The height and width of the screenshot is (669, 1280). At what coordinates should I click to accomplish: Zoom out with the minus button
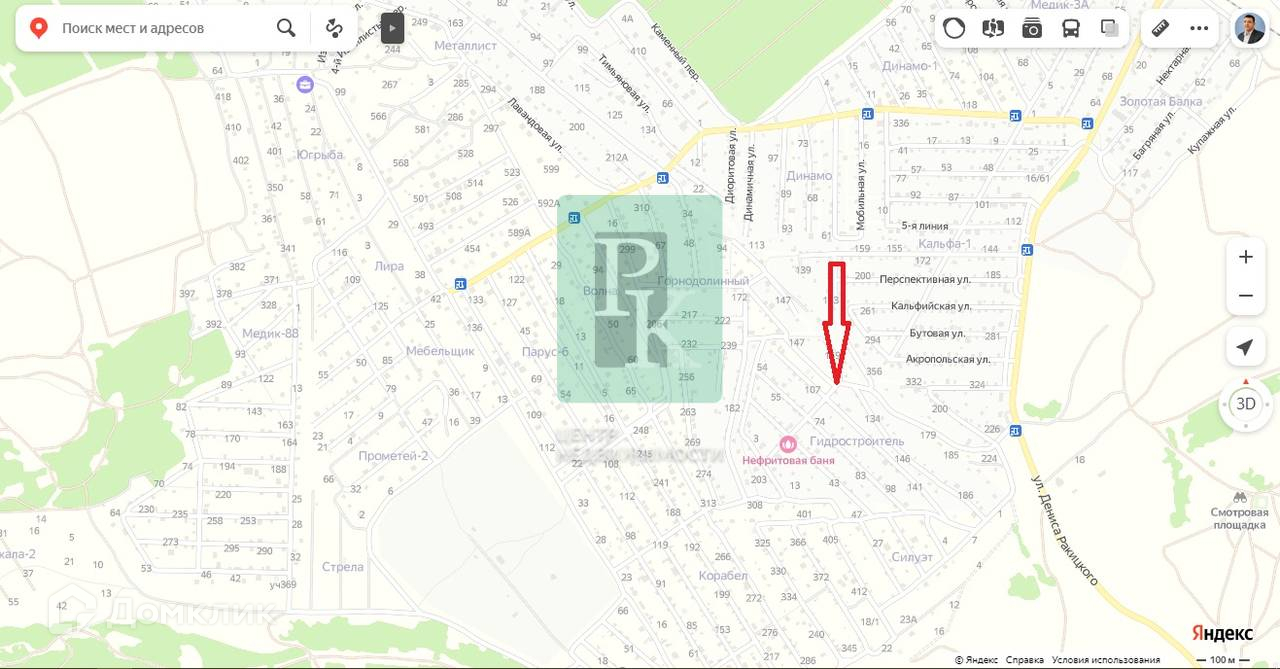tap(1246, 296)
